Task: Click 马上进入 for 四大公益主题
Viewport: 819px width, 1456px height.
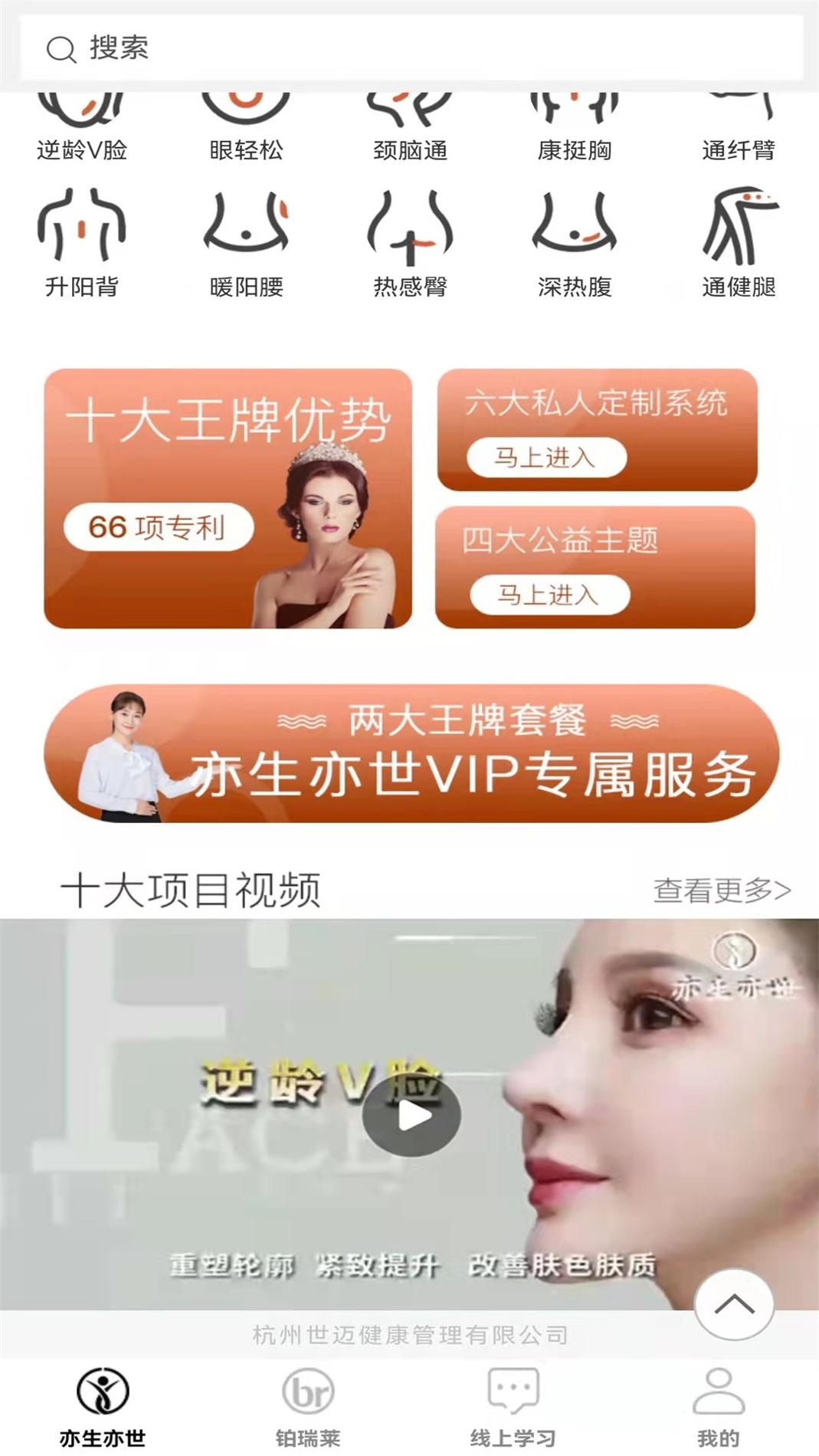Action: pyautogui.click(x=552, y=594)
